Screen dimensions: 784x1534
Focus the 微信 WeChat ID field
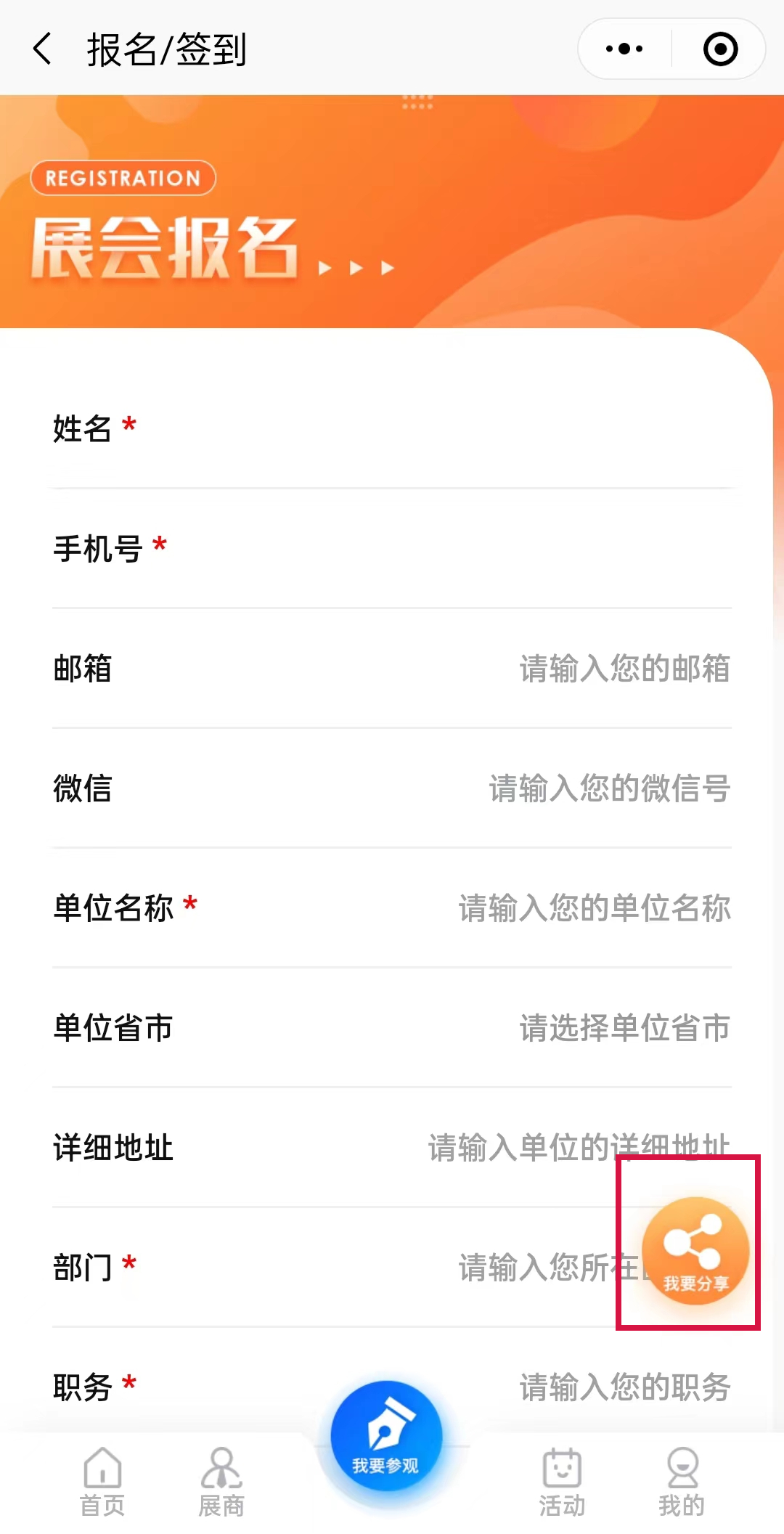click(x=392, y=788)
